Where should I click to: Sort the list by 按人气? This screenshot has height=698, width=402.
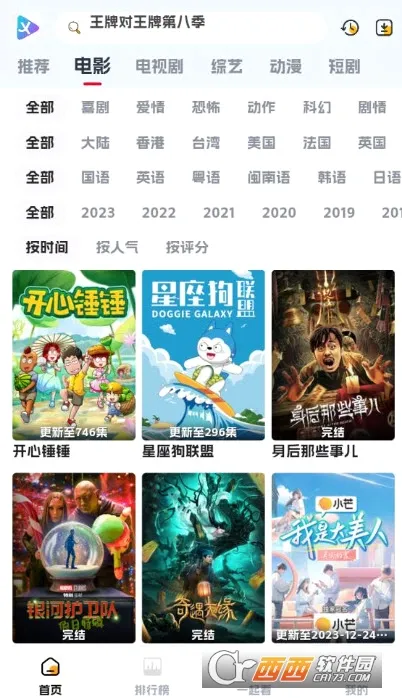click(117, 247)
